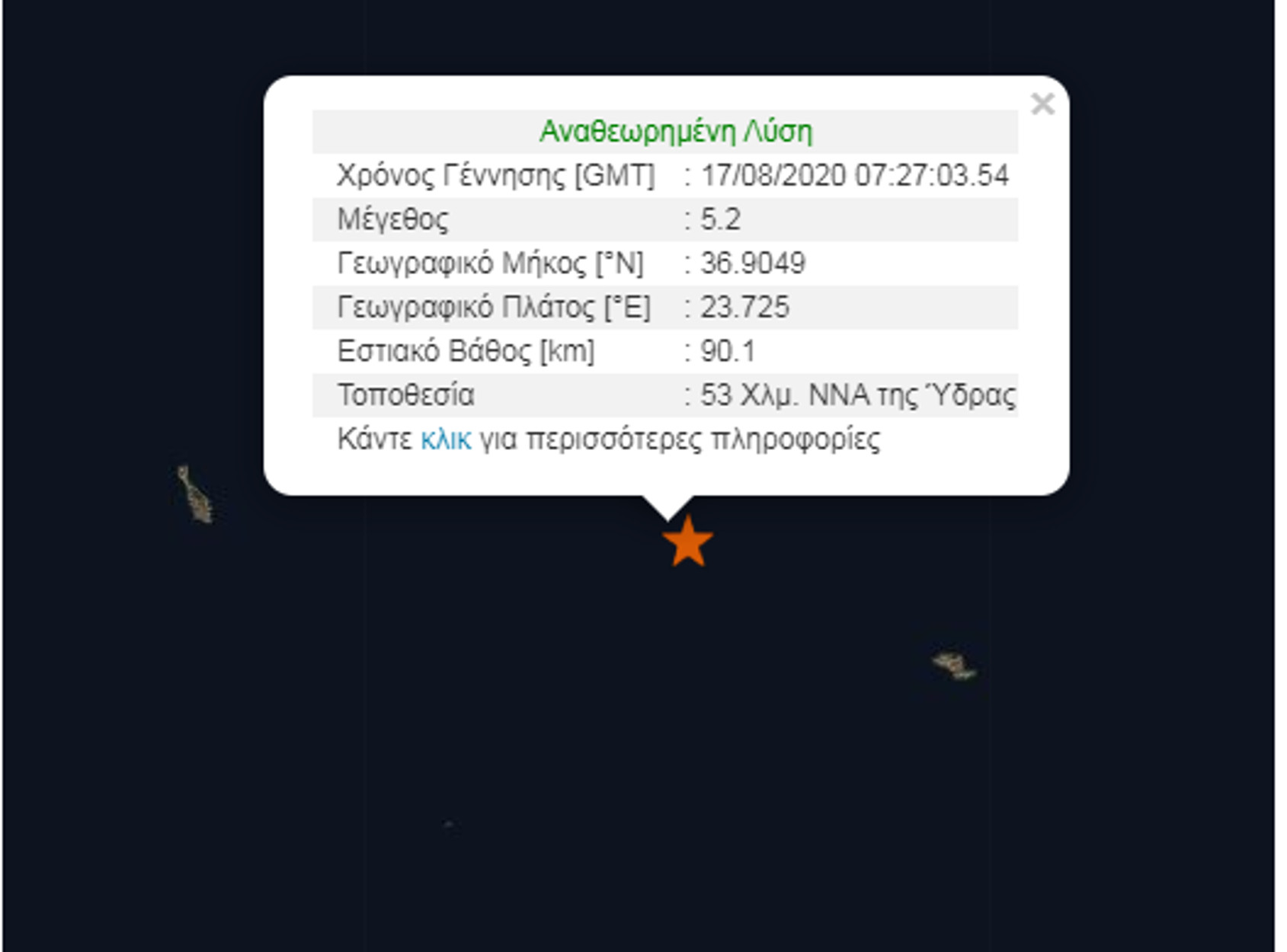The height and width of the screenshot is (952, 1287).
Task: Open the κλικ link for more information
Action: [x=446, y=439]
